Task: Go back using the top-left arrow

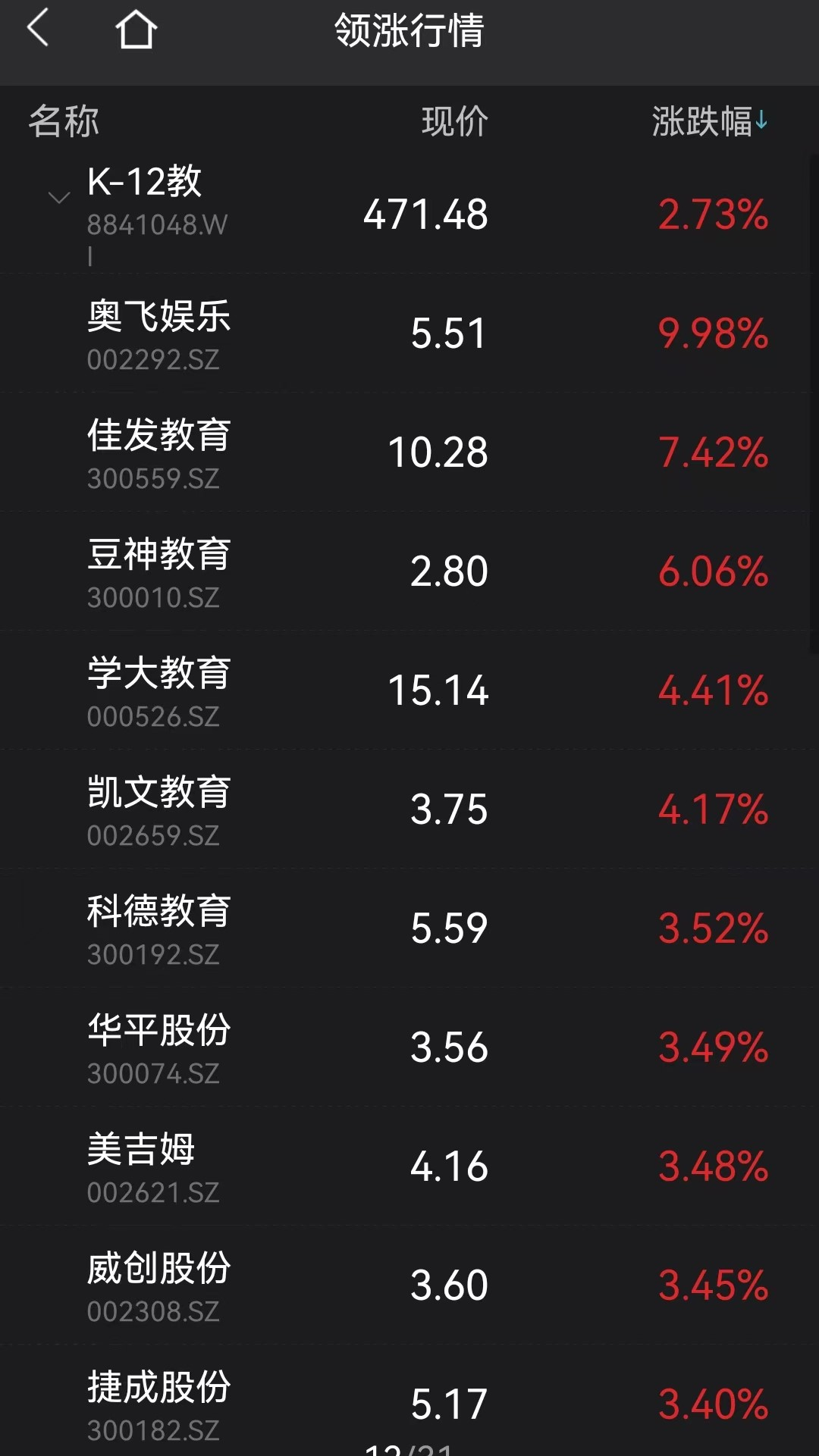Action: [x=38, y=29]
